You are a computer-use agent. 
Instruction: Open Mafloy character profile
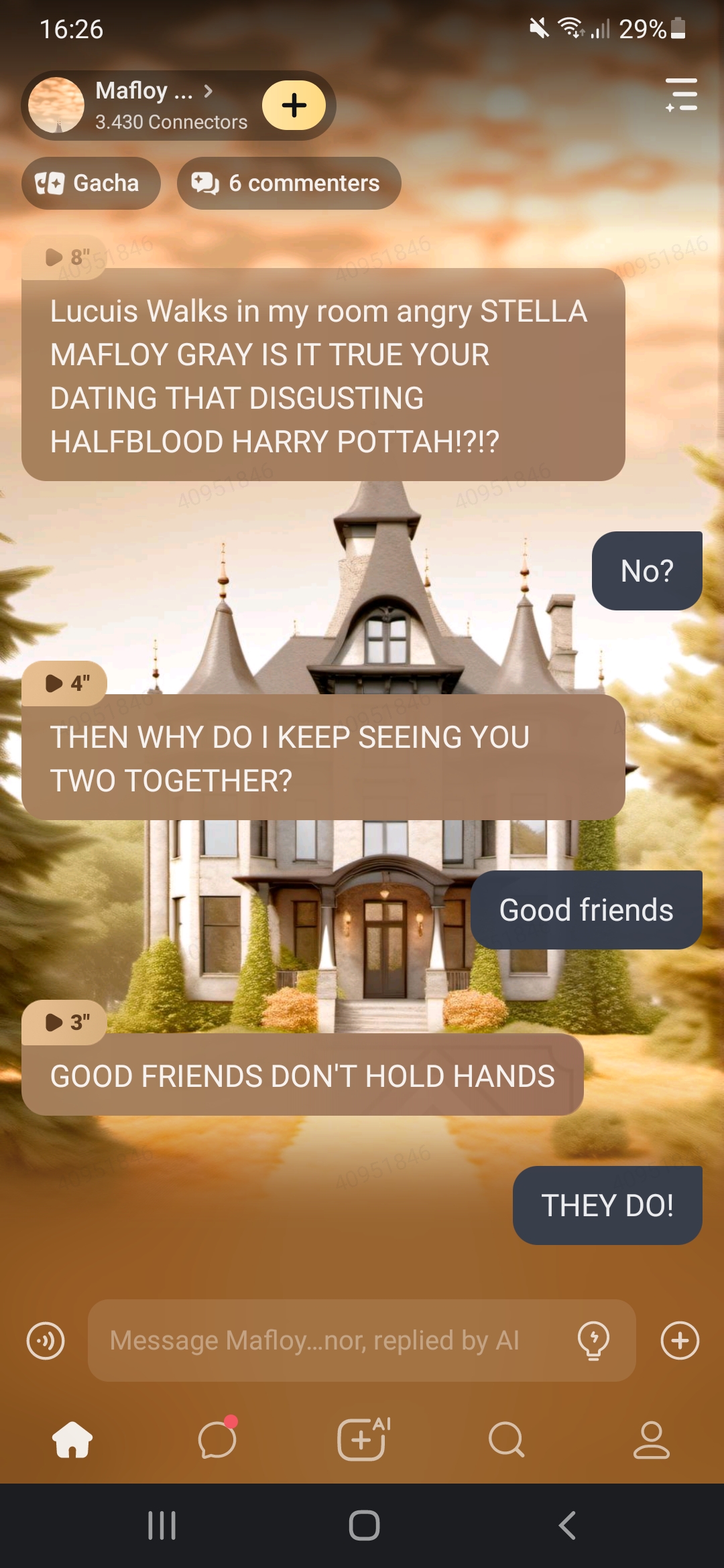pyautogui.click(x=144, y=105)
